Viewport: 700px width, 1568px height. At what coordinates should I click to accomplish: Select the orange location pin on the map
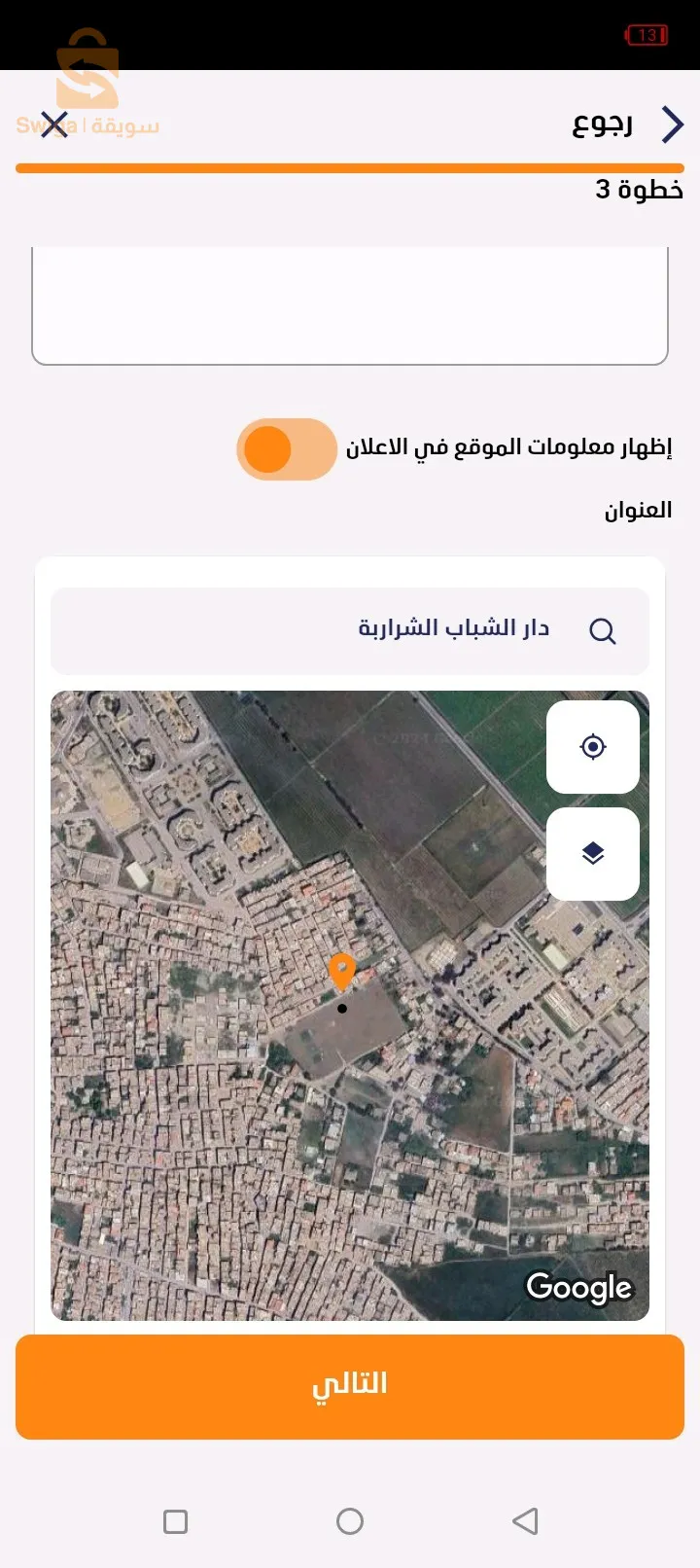pyautogui.click(x=342, y=971)
